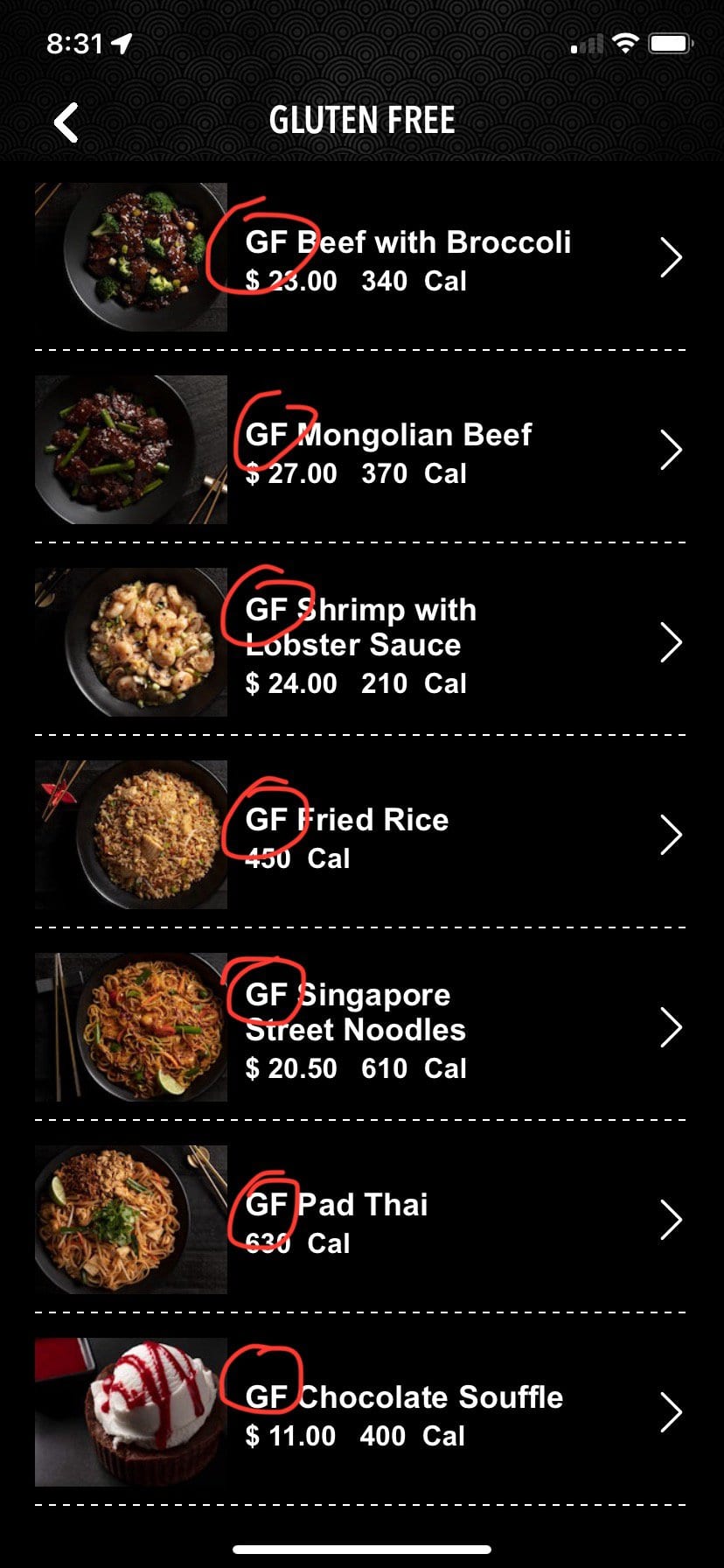Expand details for GF Mongolian Beef
The width and height of the screenshot is (724, 1568).
[671, 449]
